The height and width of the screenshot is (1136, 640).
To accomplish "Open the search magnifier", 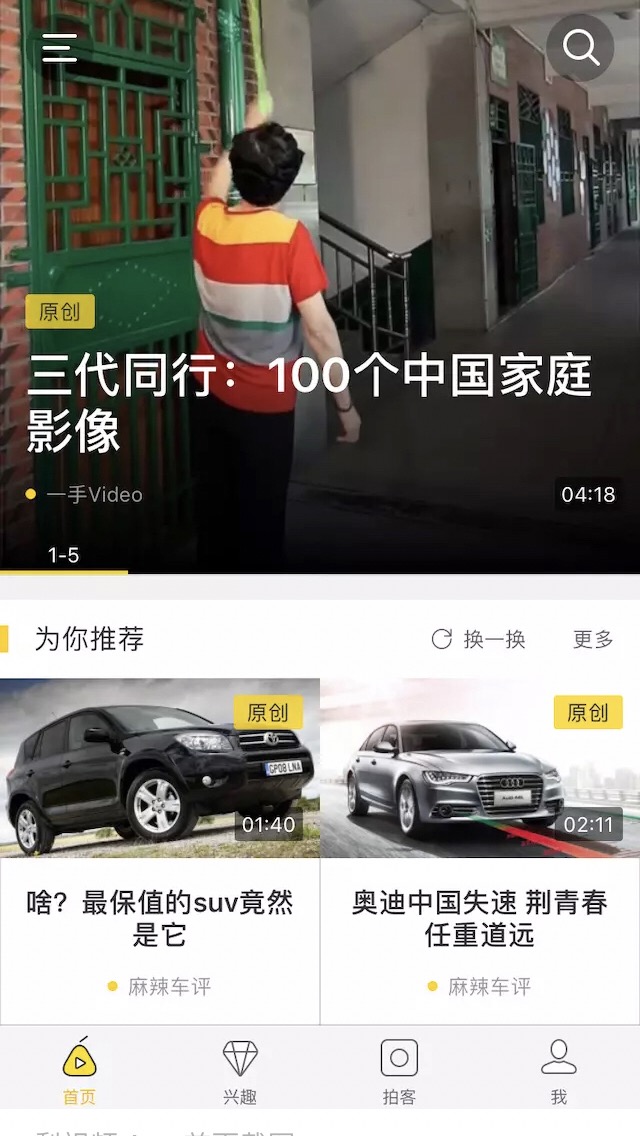I will click(580, 48).
